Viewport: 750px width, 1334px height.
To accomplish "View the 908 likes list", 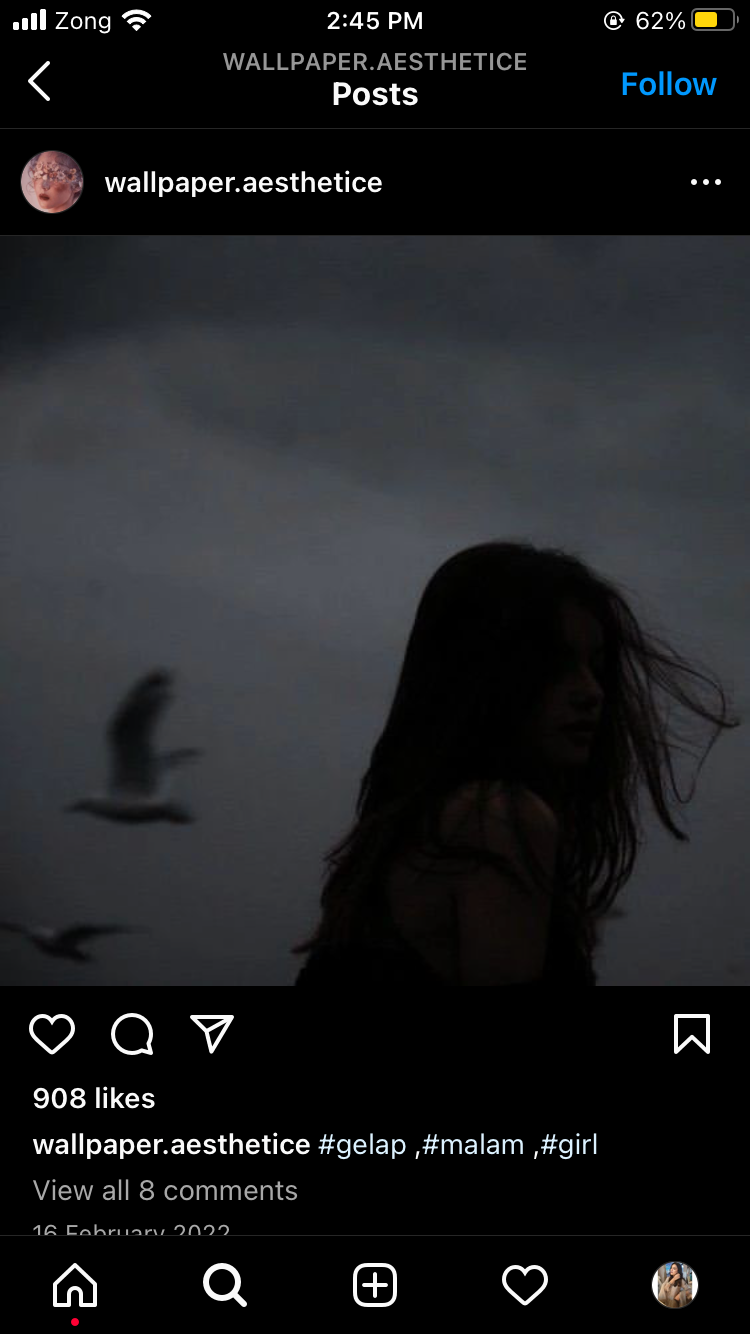I will (x=94, y=1098).
